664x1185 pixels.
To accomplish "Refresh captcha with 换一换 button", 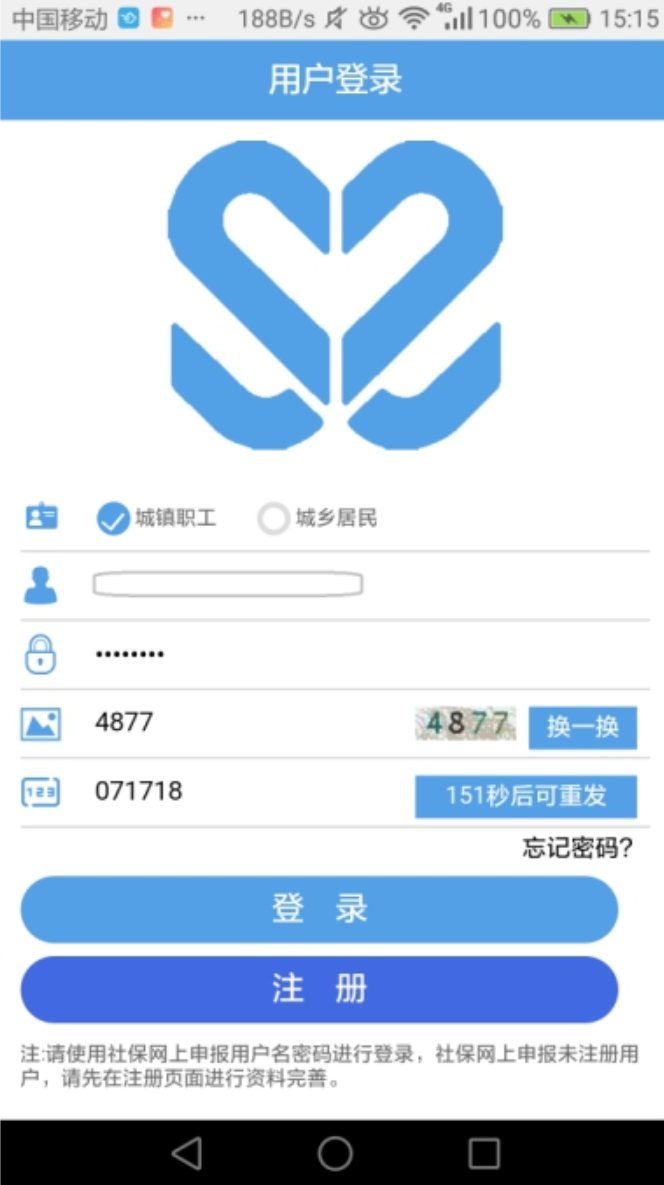I will [582, 727].
